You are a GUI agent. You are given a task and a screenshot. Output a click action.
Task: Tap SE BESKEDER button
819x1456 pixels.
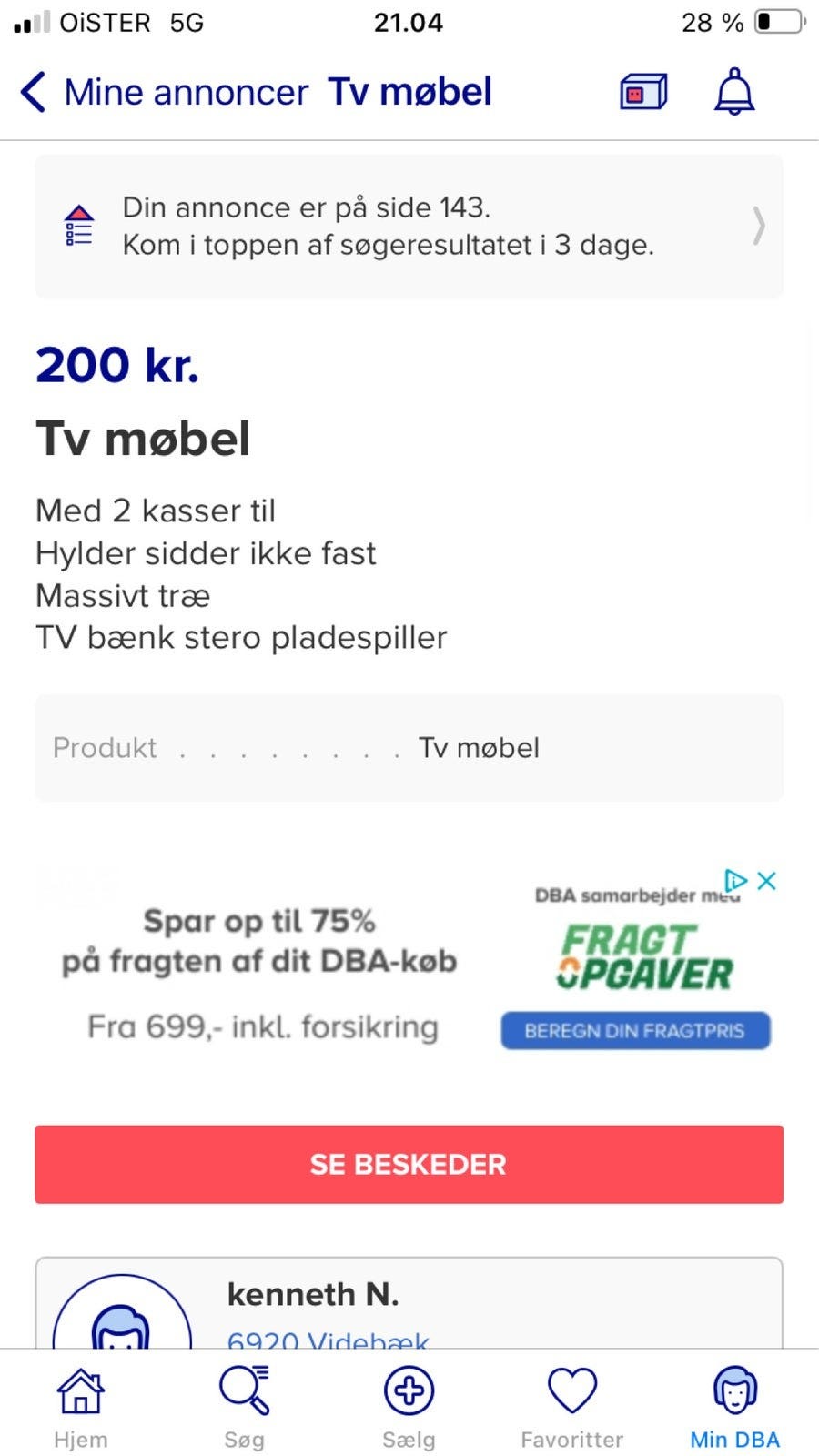tap(409, 1164)
